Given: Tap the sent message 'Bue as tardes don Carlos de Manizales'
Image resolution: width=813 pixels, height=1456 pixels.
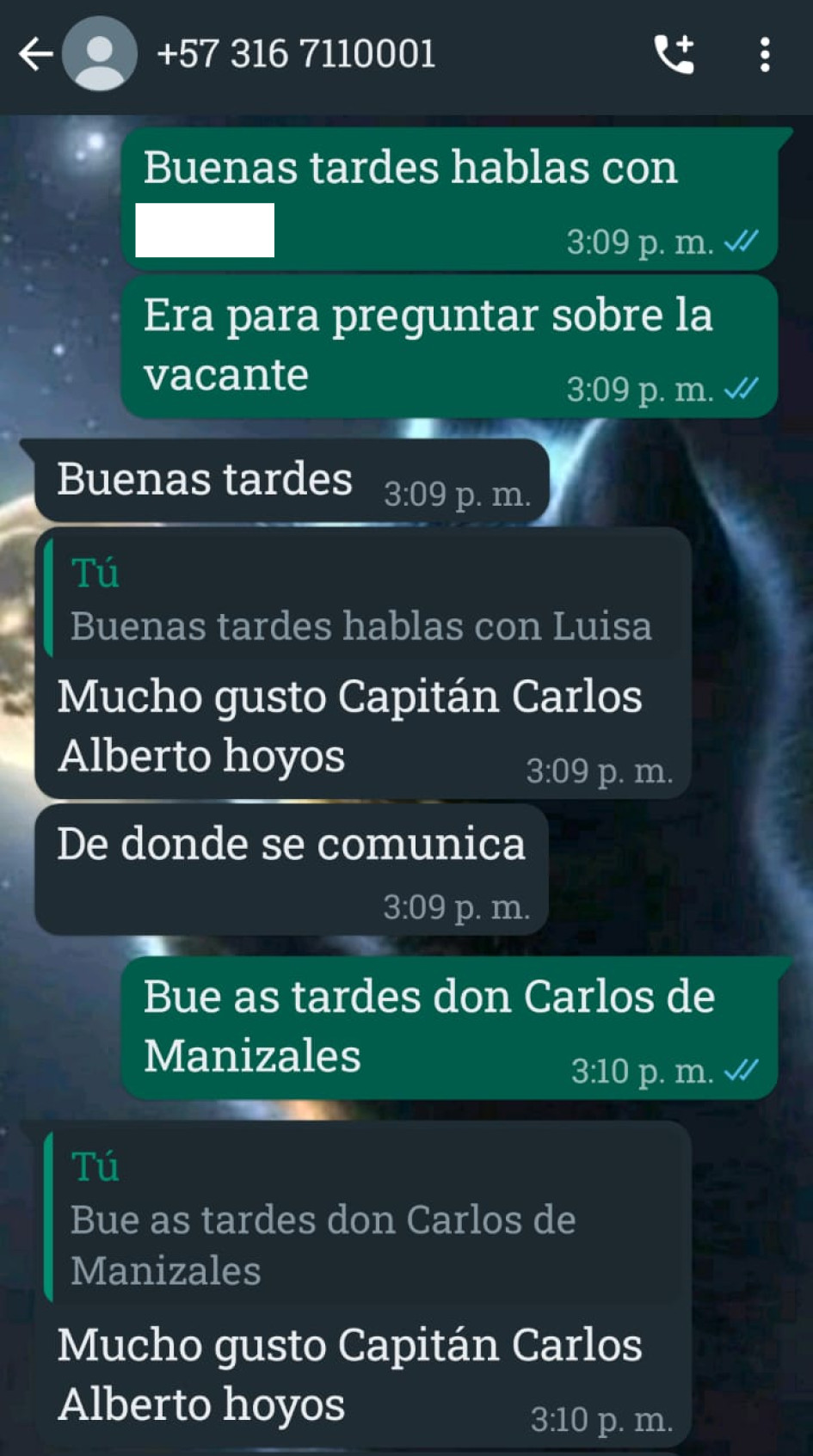Looking at the screenshot, I should [430, 1025].
